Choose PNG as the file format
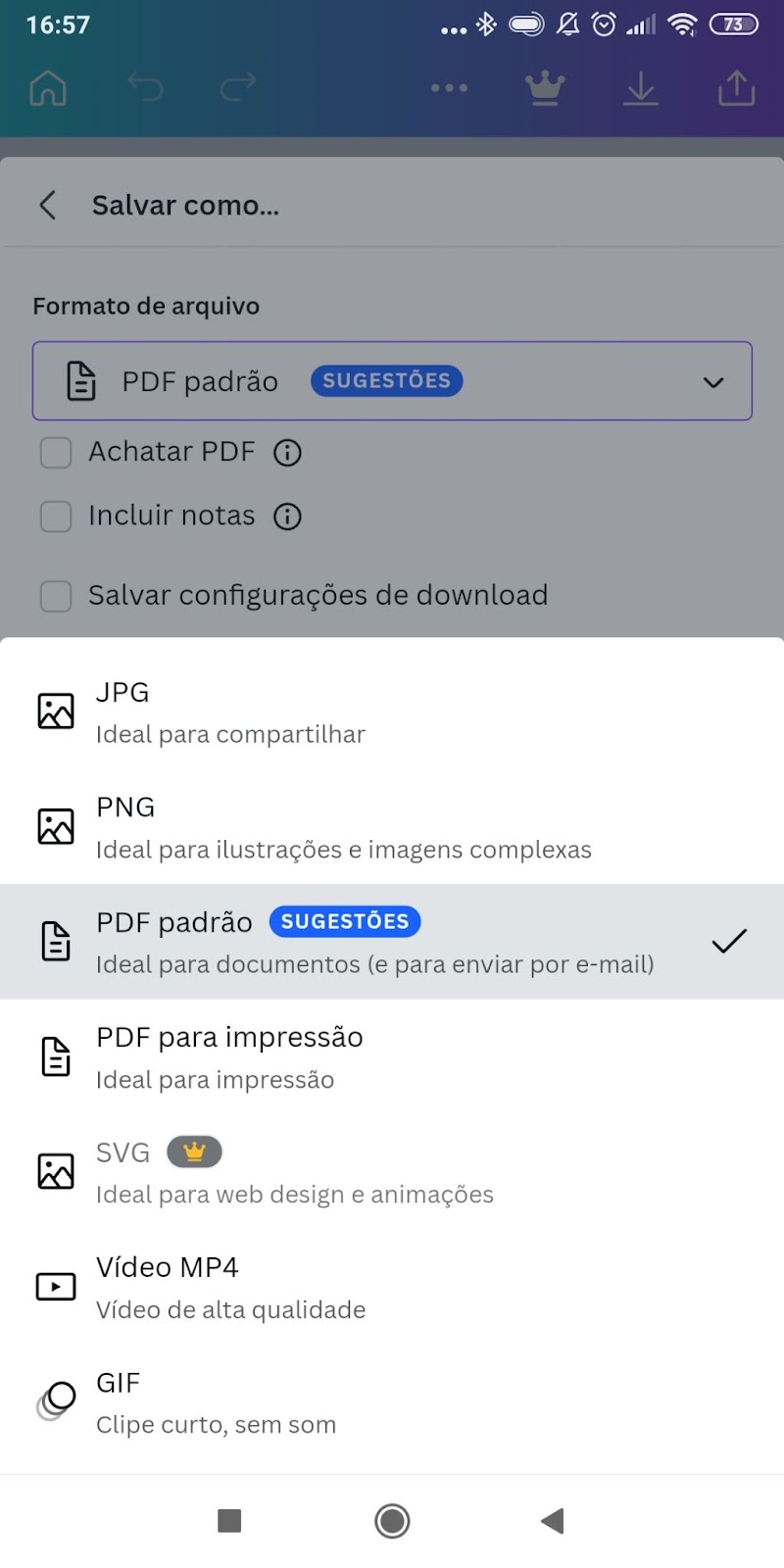 click(392, 827)
